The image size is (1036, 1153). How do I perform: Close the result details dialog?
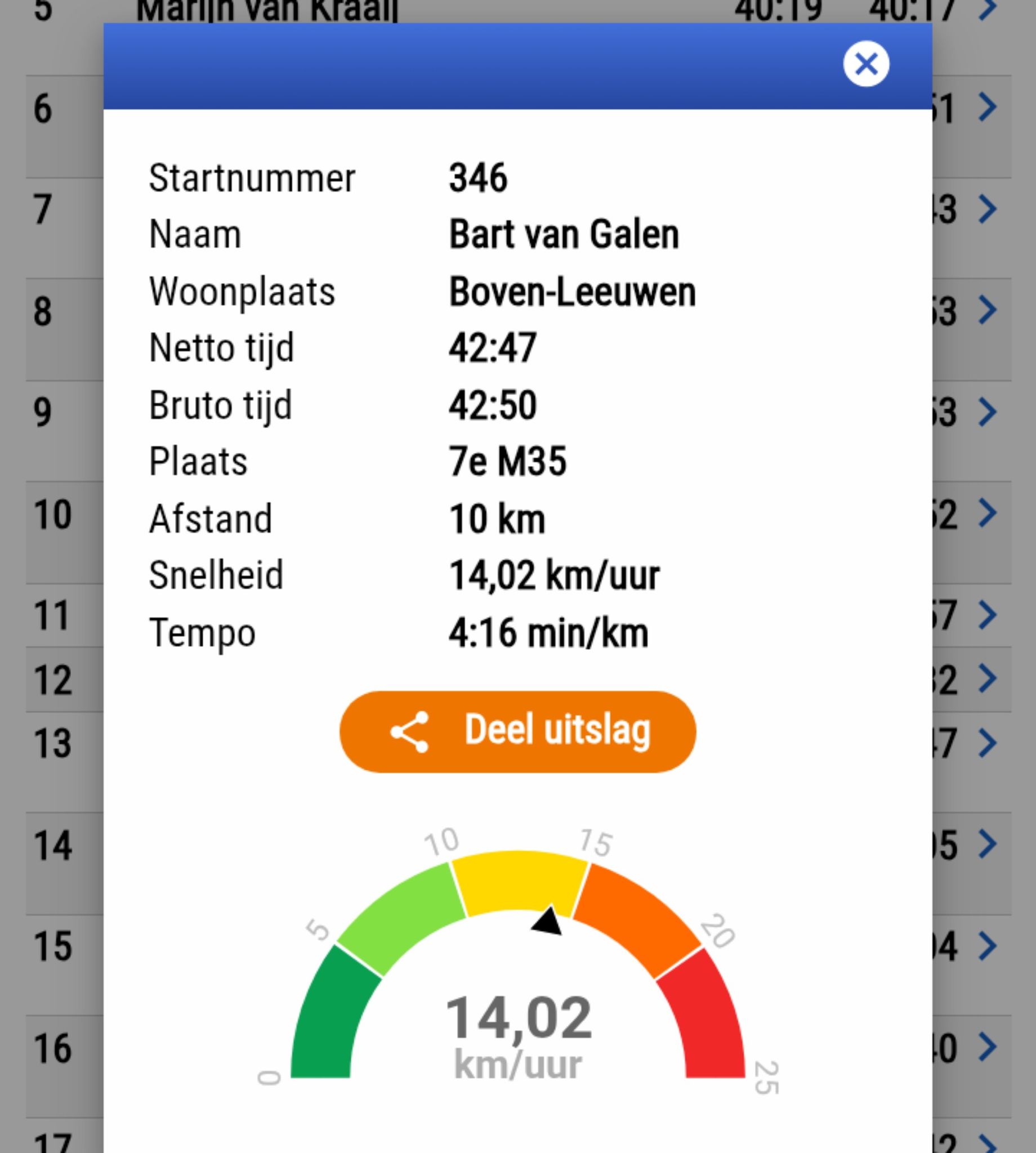point(866,64)
